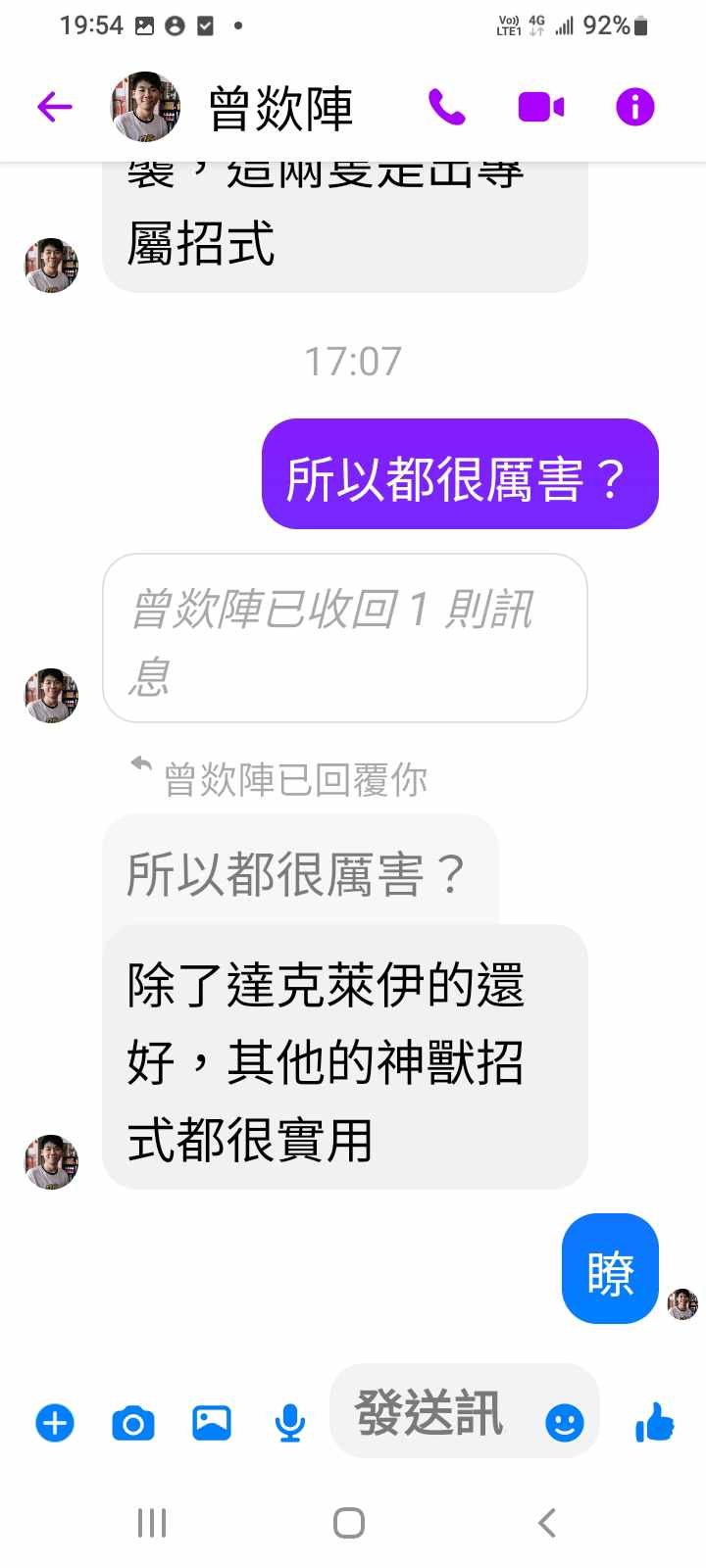Open recent apps from the navigation bar

152,1523
